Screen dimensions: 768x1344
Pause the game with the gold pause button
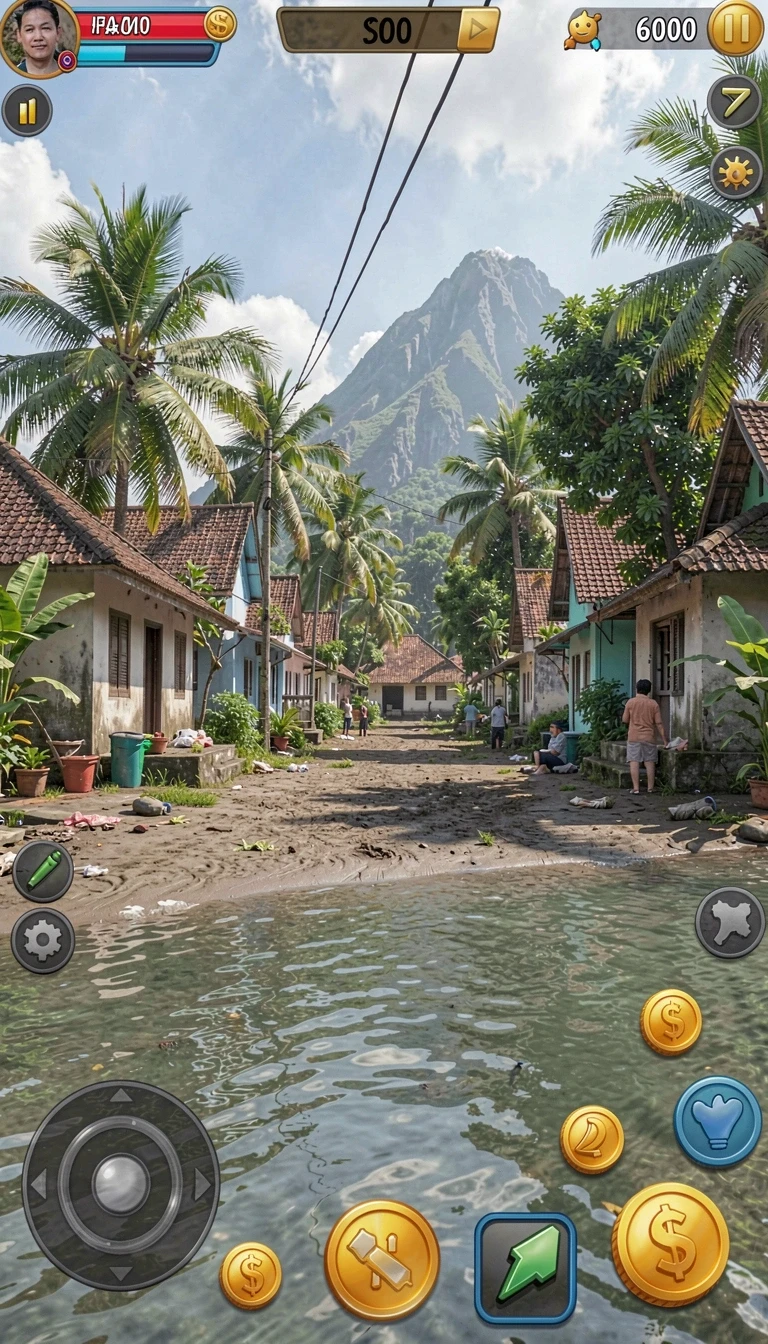click(x=736, y=27)
